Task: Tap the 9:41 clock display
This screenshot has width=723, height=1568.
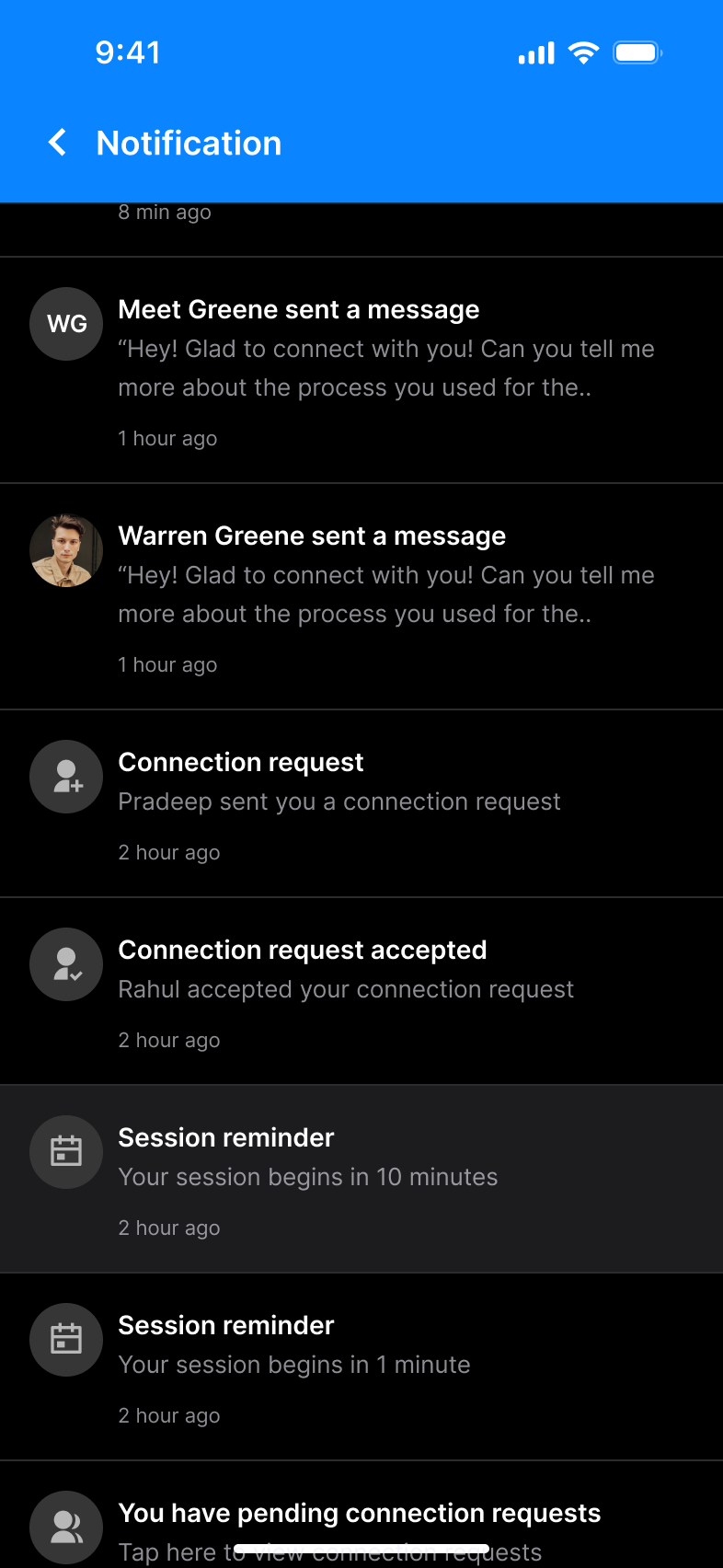Action: point(129,52)
